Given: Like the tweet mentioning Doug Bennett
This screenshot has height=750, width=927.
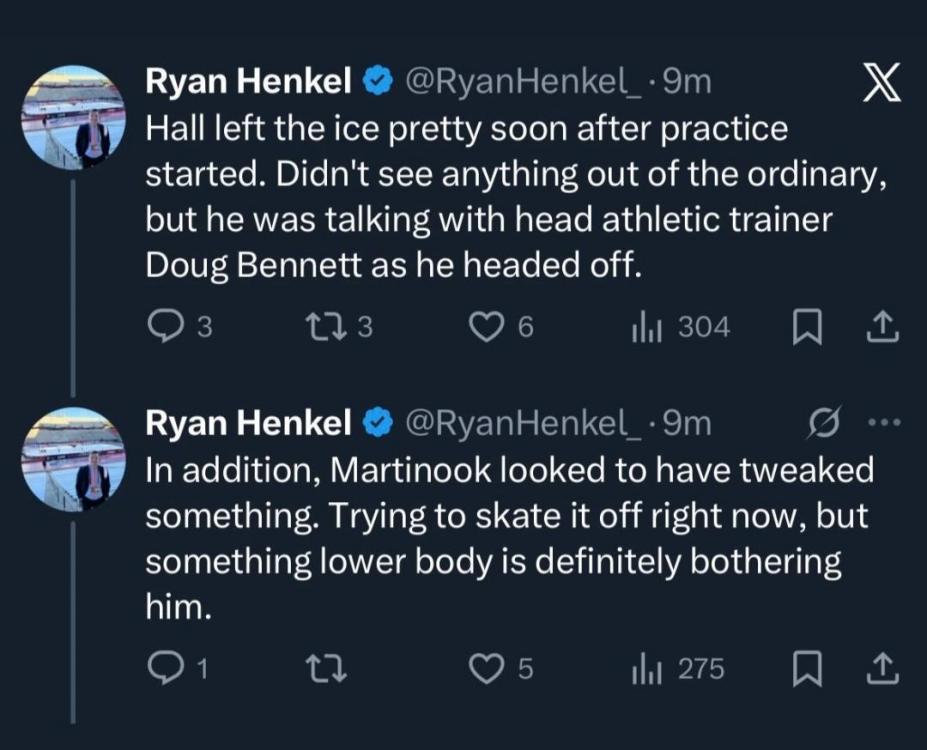Looking at the screenshot, I should (x=487, y=327).
